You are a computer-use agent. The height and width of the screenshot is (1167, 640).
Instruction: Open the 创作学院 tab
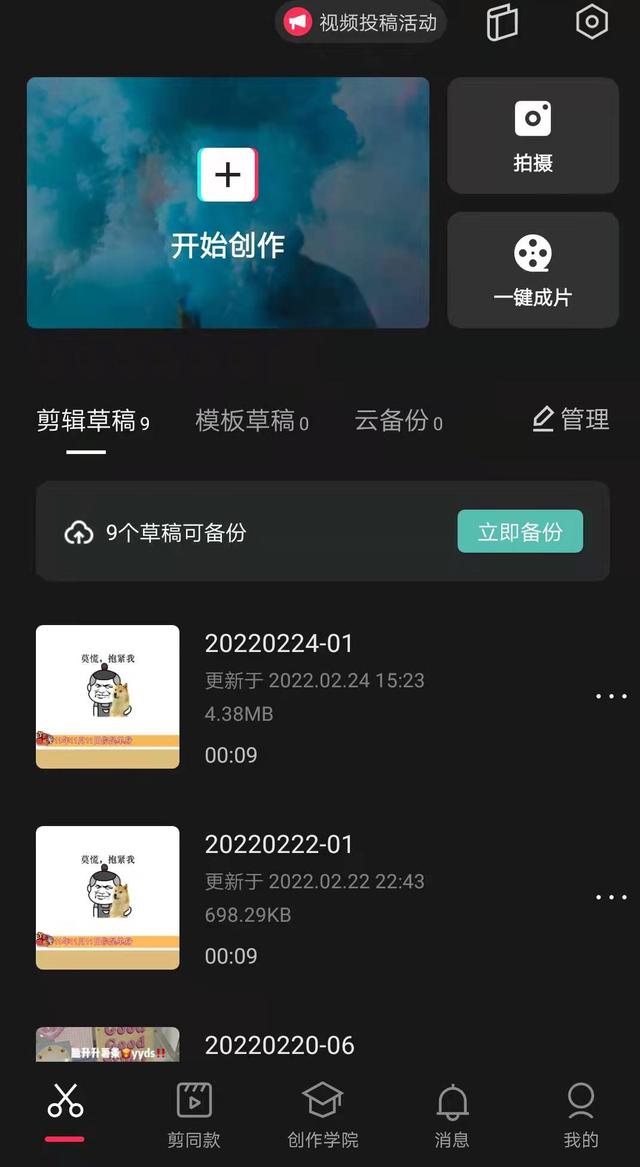click(x=322, y=1114)
